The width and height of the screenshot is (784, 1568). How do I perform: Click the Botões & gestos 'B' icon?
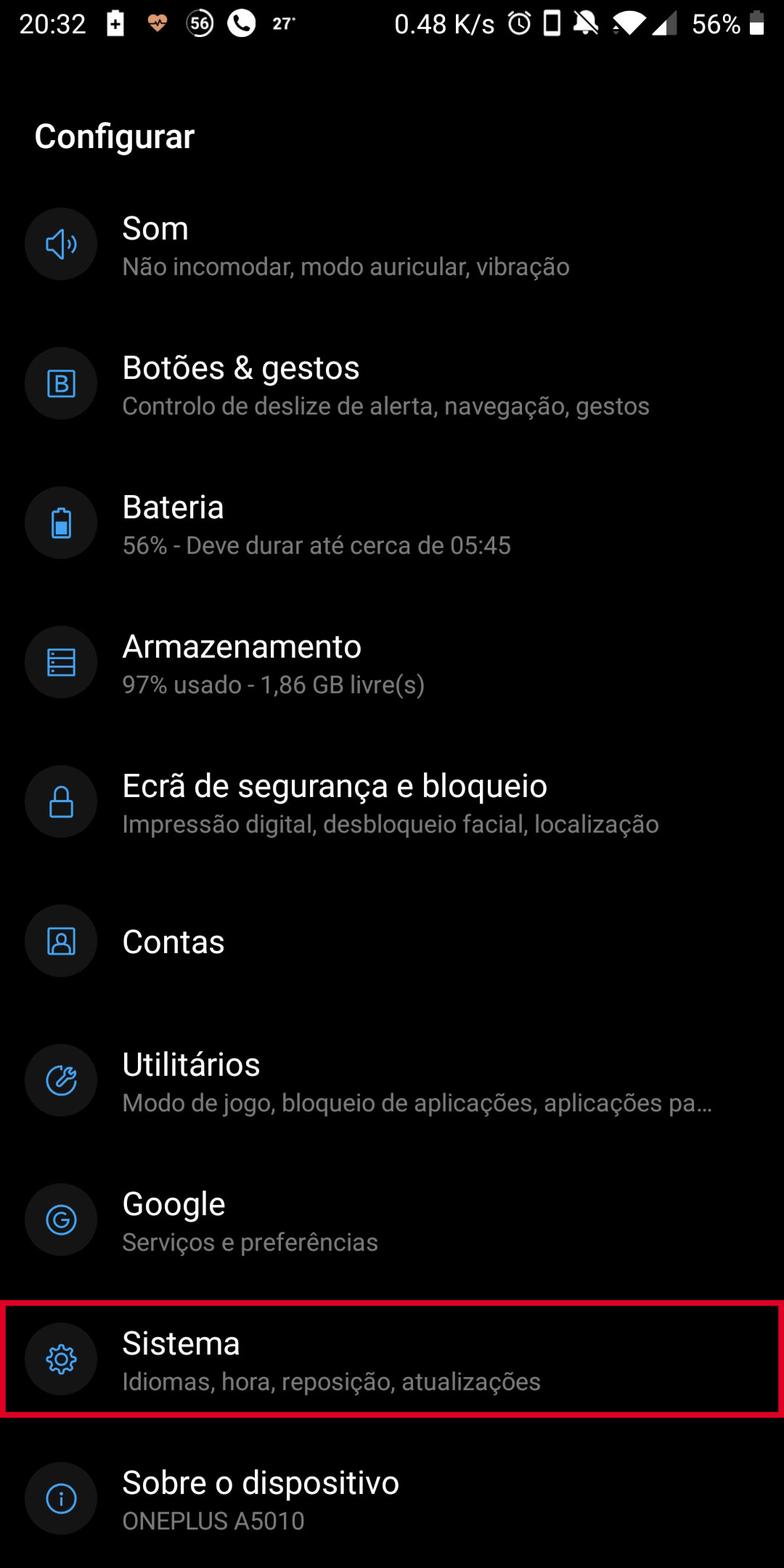point(61,384)
